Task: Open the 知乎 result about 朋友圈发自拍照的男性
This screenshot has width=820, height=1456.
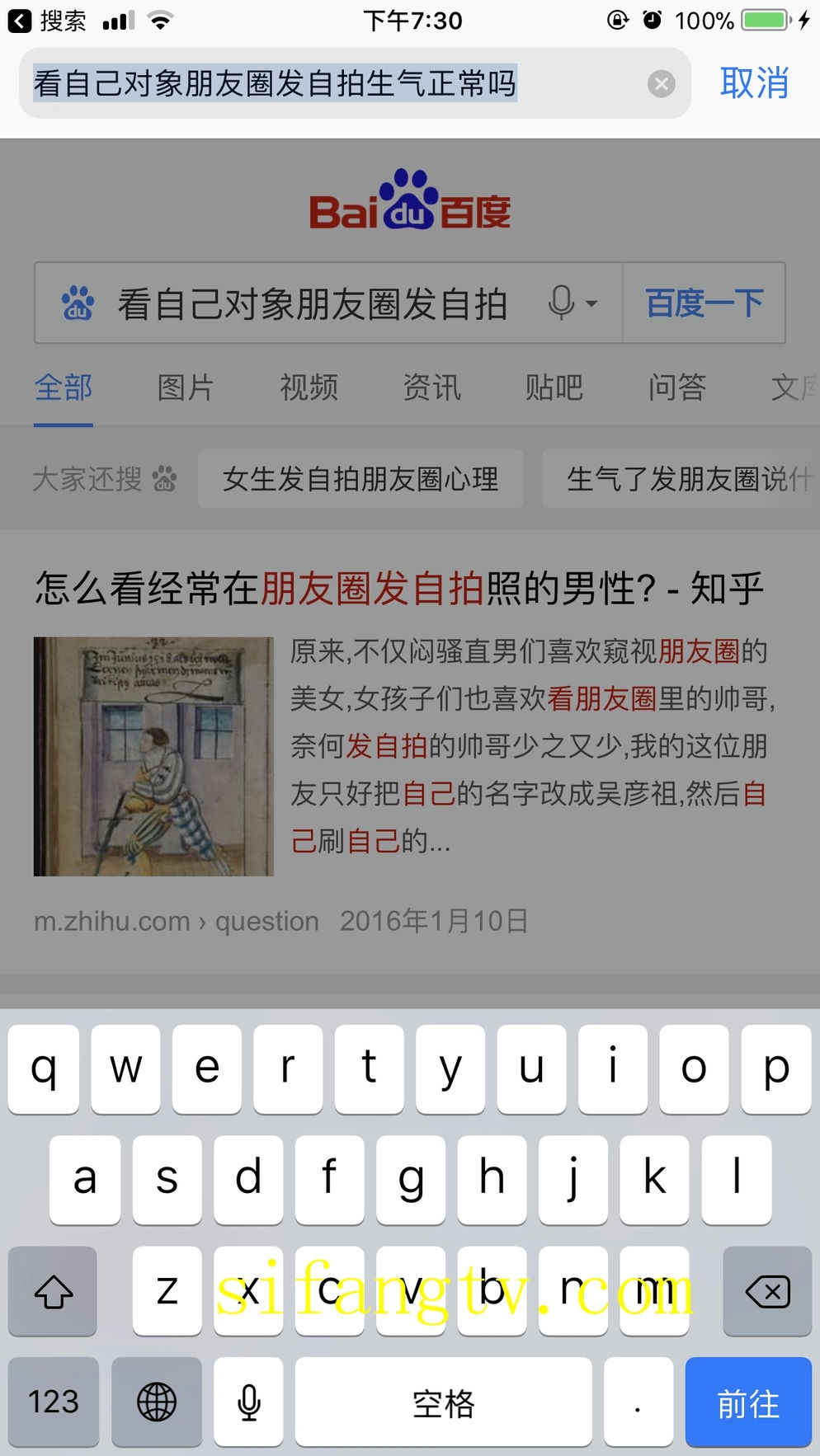Action: 399,589
